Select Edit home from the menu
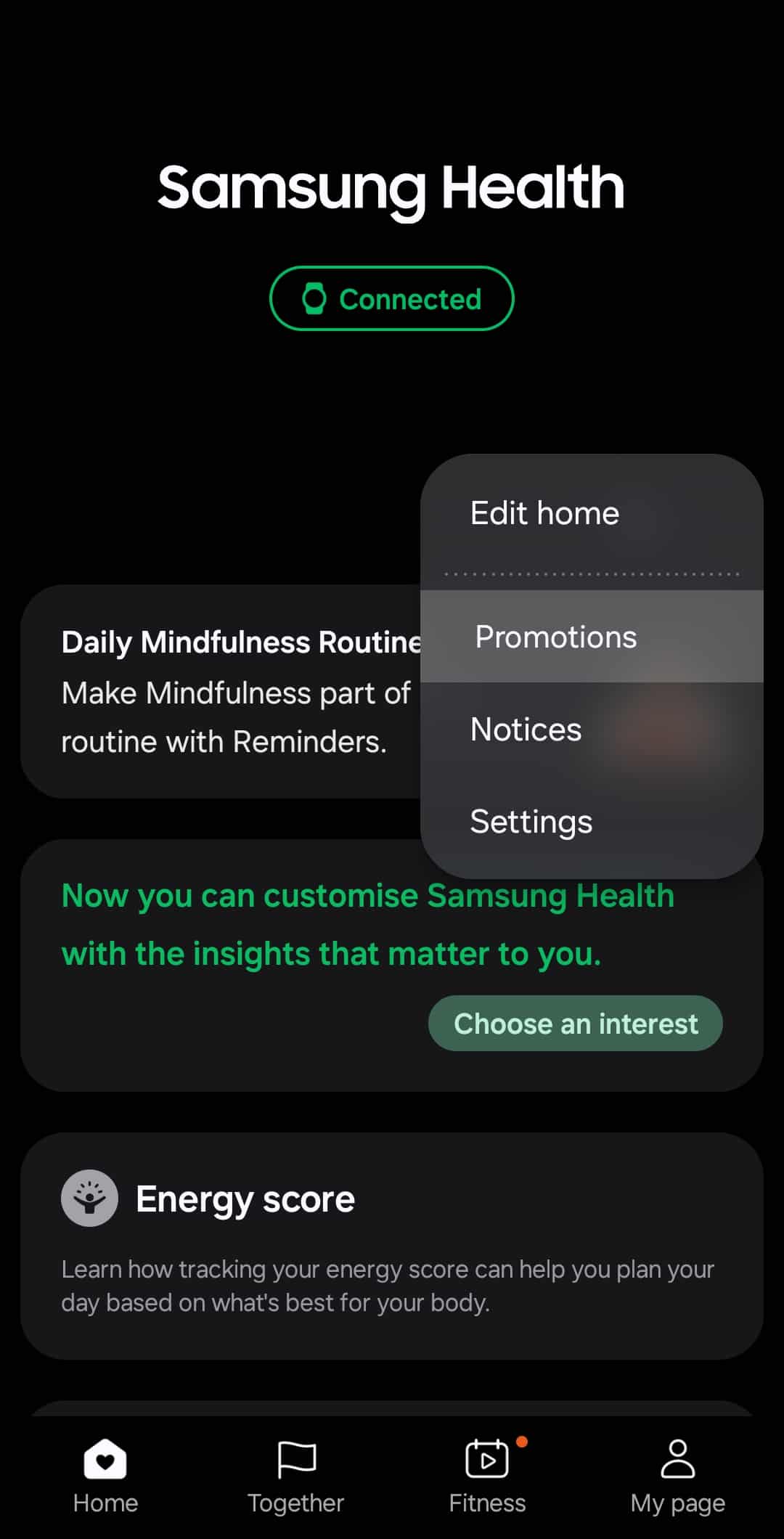Screen dimensions: 784x1539 pos(592,513)
